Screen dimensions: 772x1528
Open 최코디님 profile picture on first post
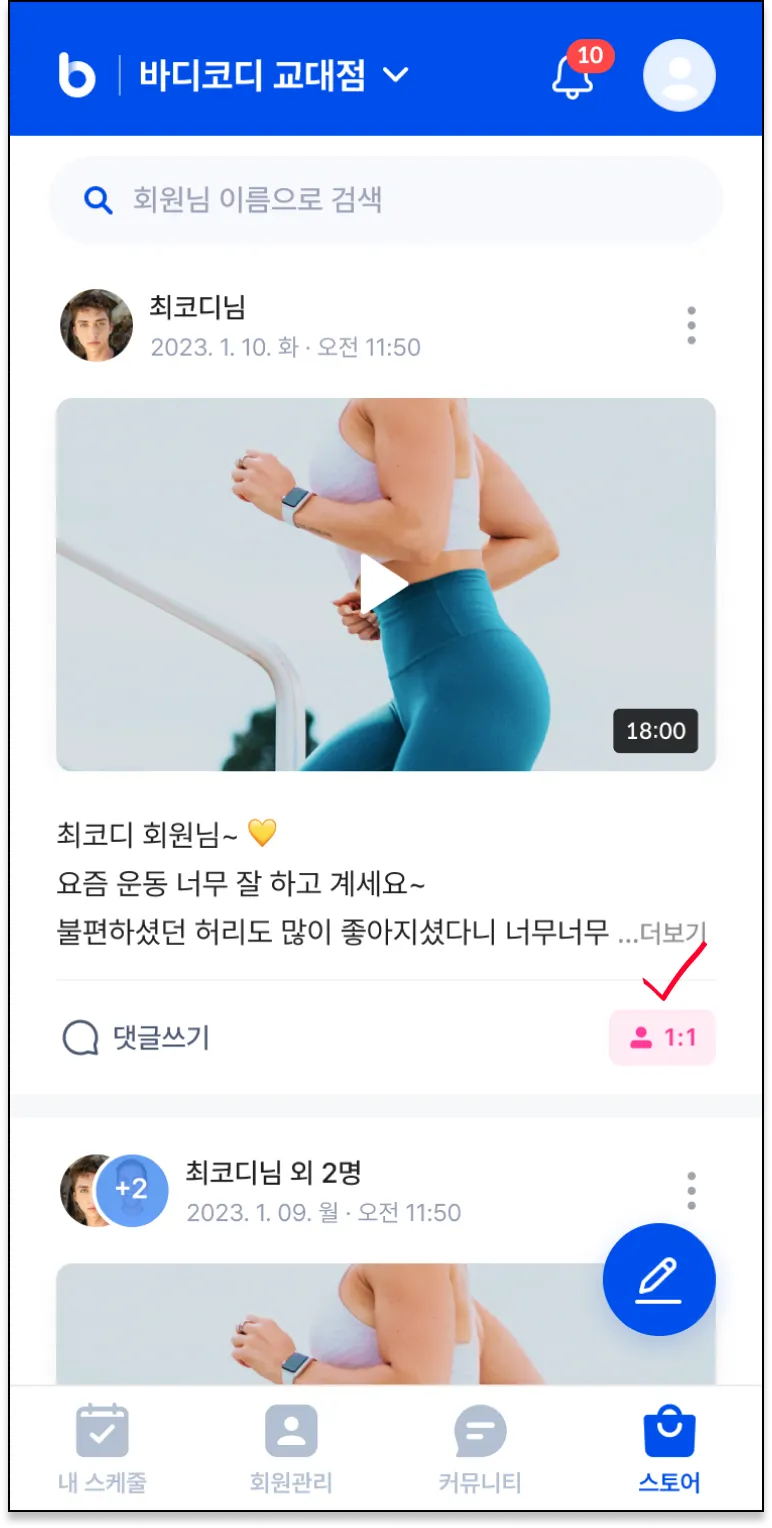click(97, 326)
